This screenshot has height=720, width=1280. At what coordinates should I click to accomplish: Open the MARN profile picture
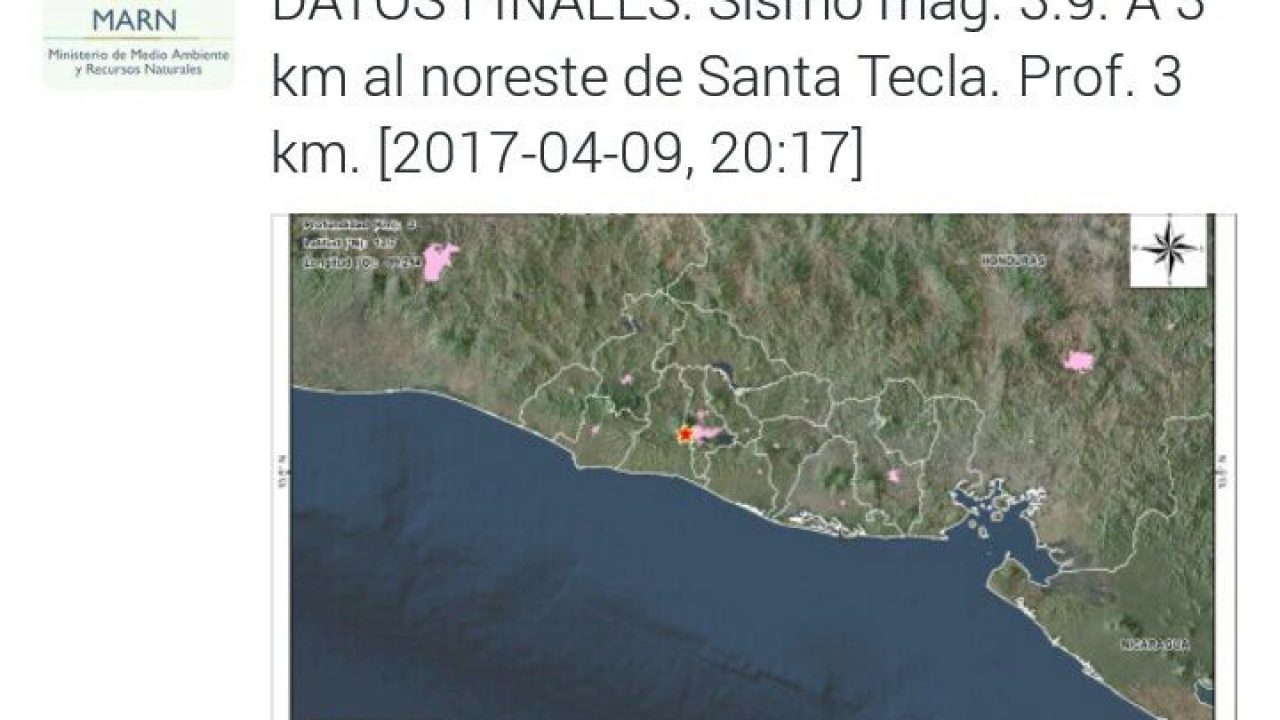(138, 44)
